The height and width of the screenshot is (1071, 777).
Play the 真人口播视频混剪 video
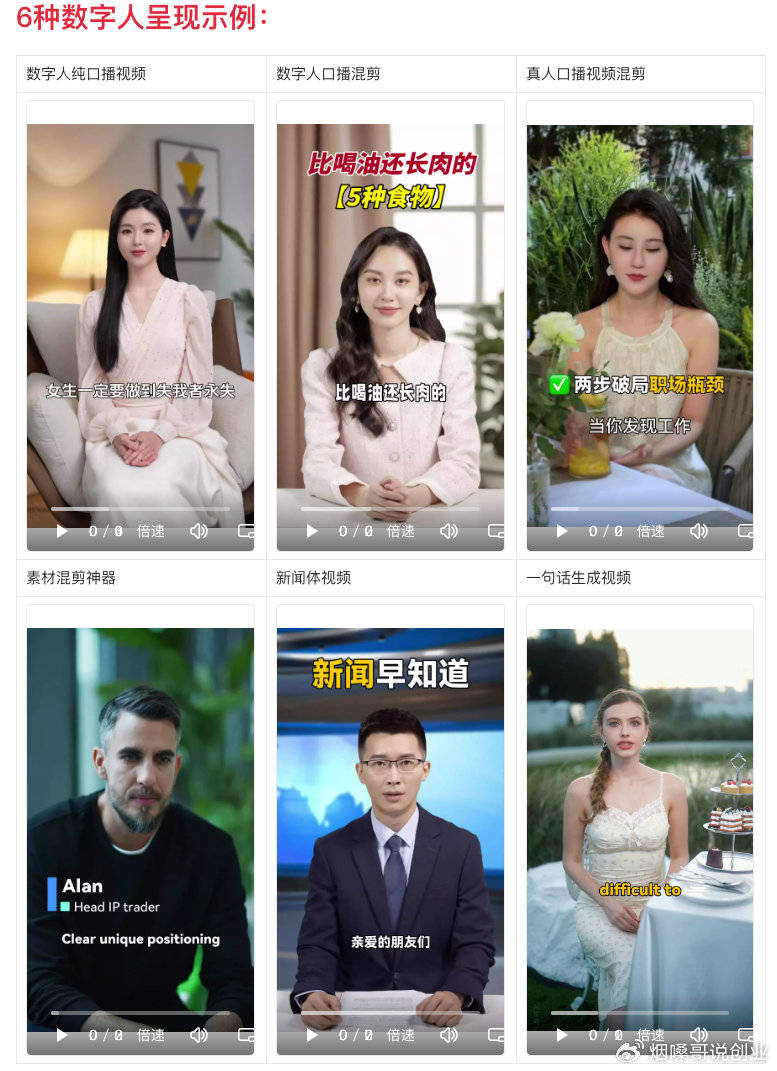(x=562, y=531)
